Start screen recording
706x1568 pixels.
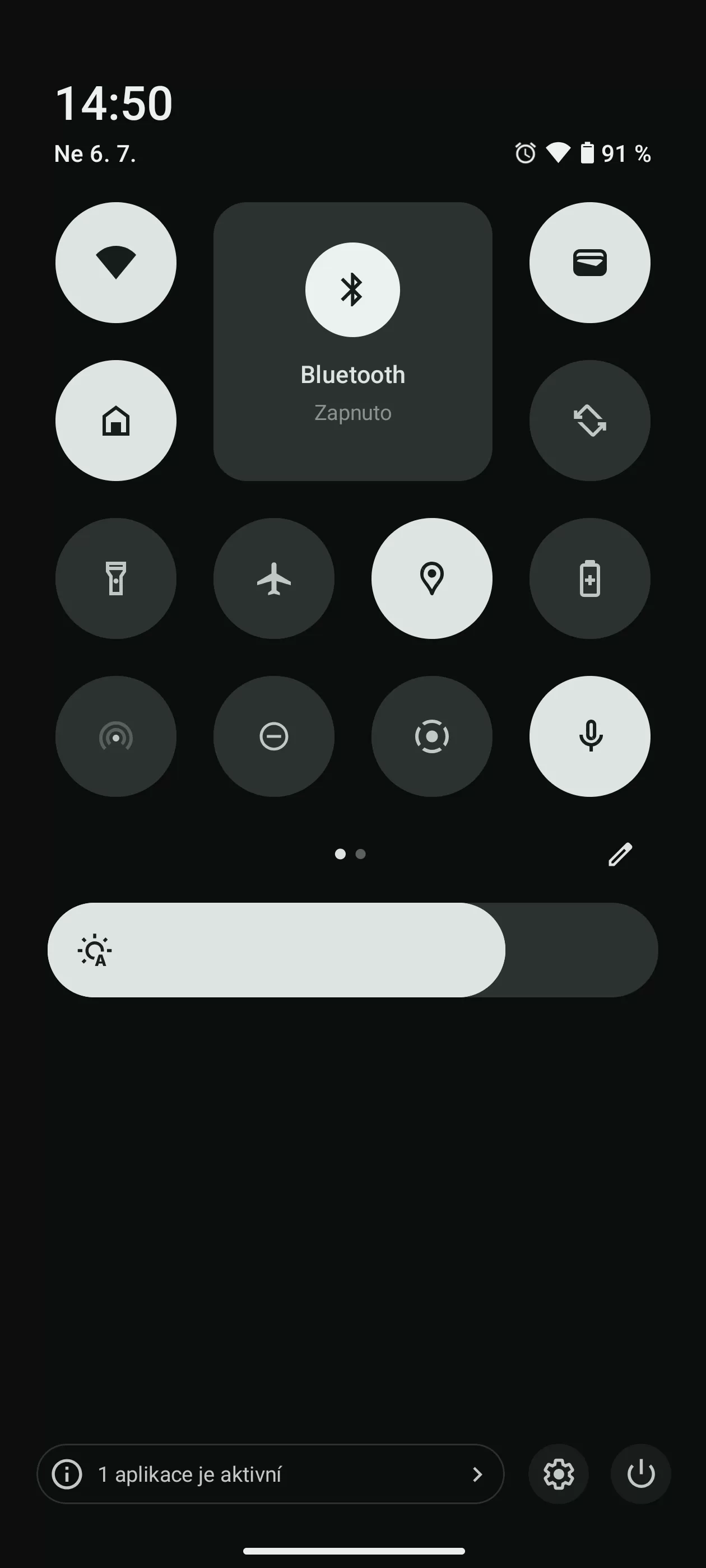coord(431,736)
